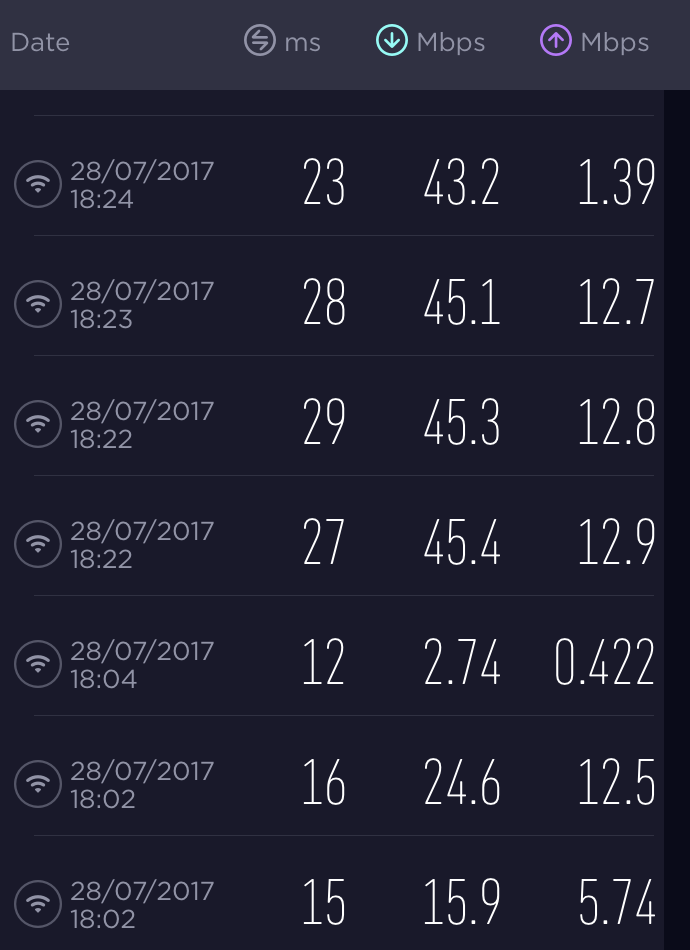This screenshot has width=690, height=950.
Task: Open the 18:04 test result
Action: pyautogui.click(x=340, y=665)
